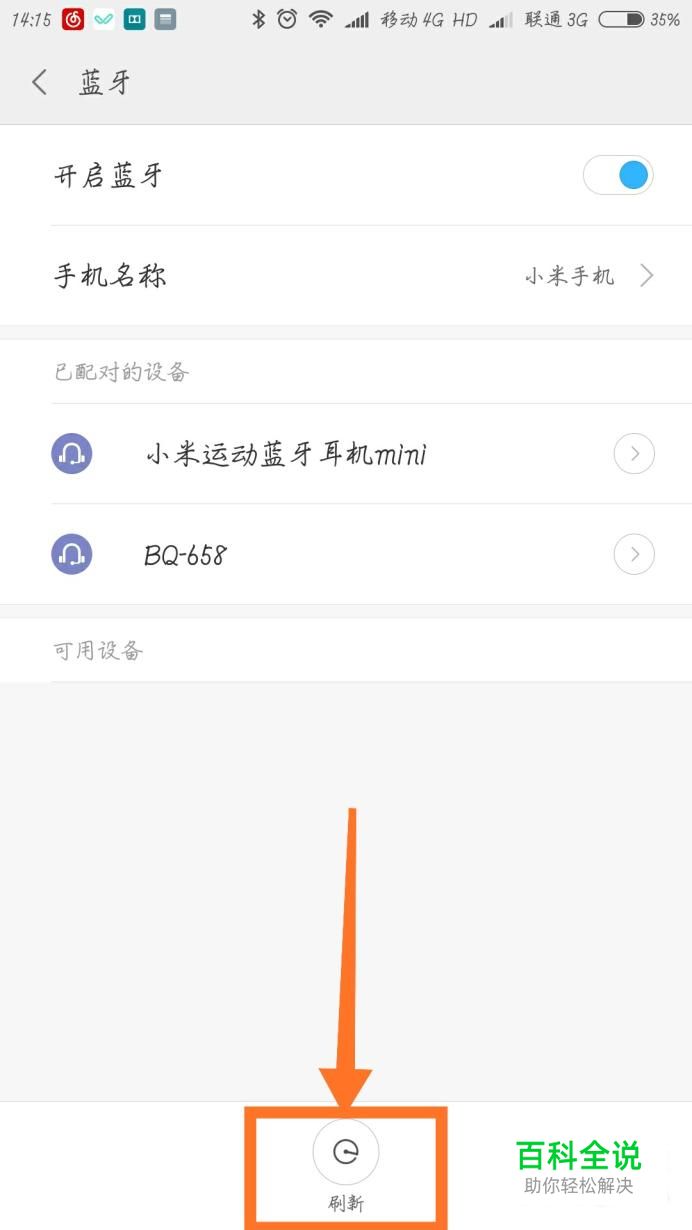
Task: Open the 手机名称 setting row
Action: tap(346, 276)
